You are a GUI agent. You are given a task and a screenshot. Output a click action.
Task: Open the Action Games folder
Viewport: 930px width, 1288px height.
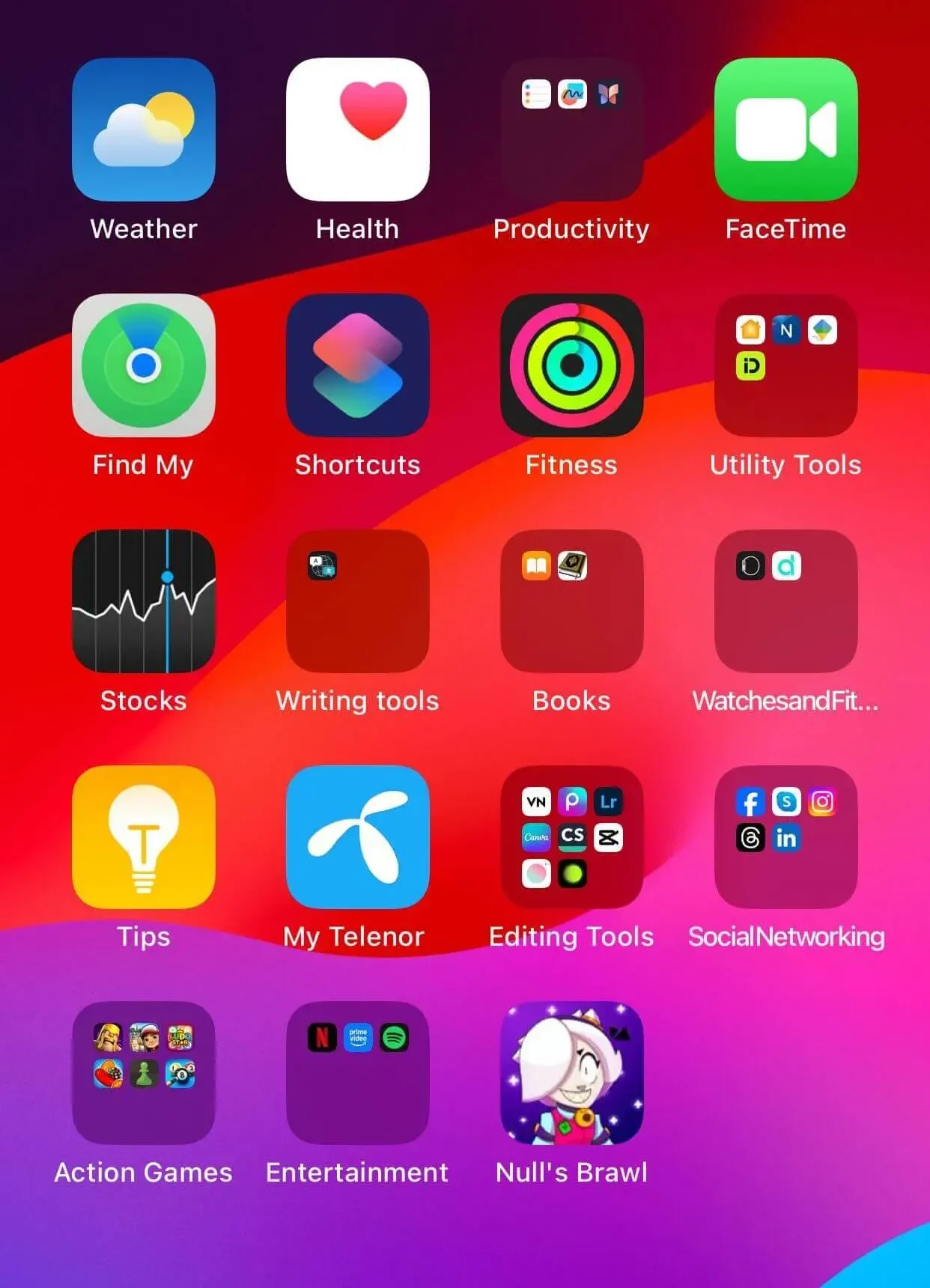(143, 1073)
